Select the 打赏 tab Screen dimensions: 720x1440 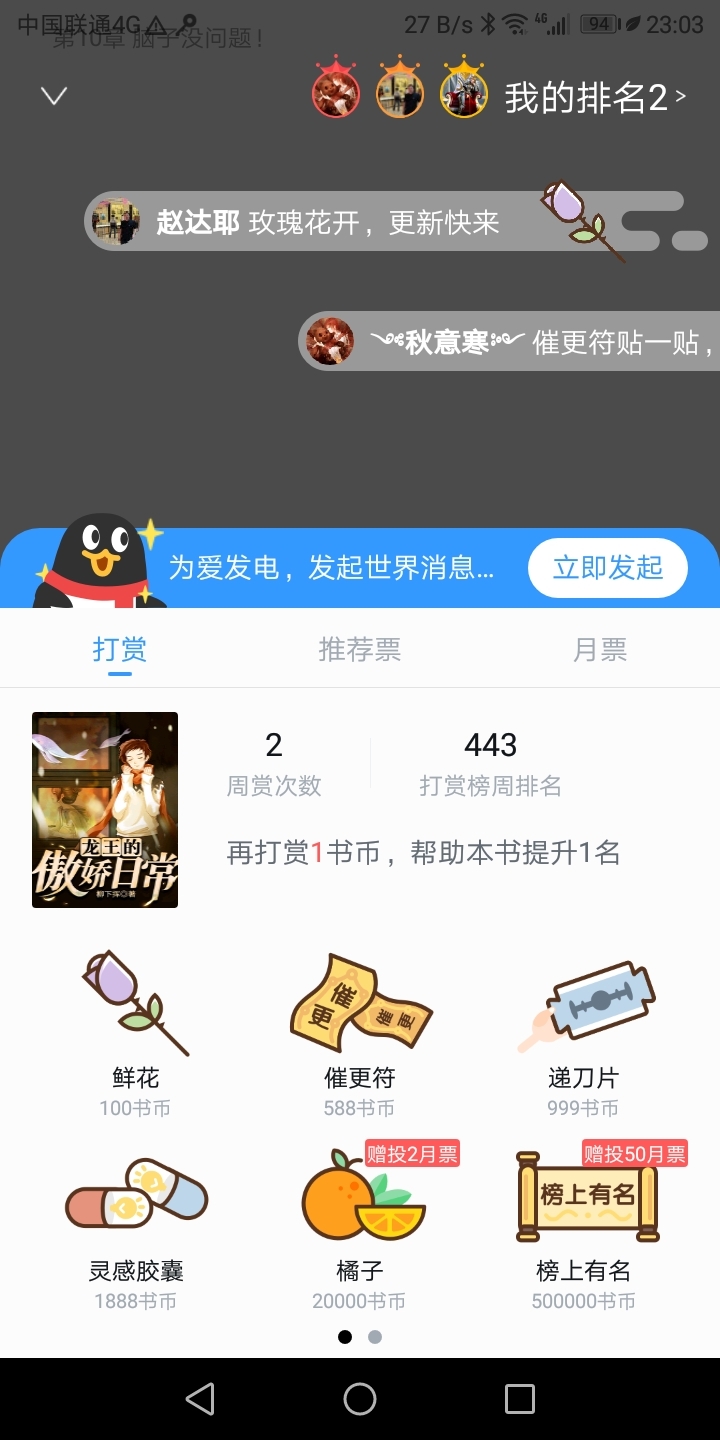coord(120,650)
